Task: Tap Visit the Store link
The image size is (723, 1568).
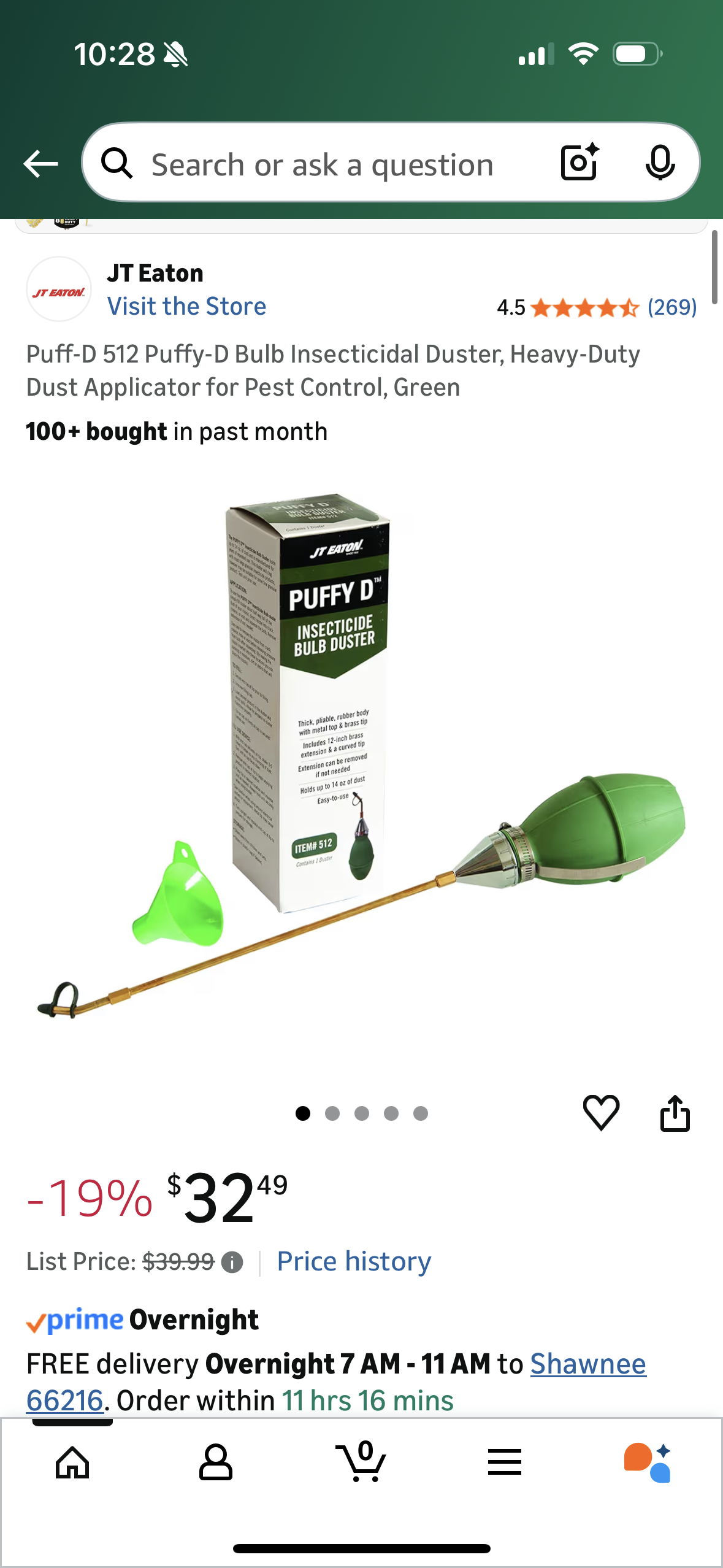Action: pos(186,306)
